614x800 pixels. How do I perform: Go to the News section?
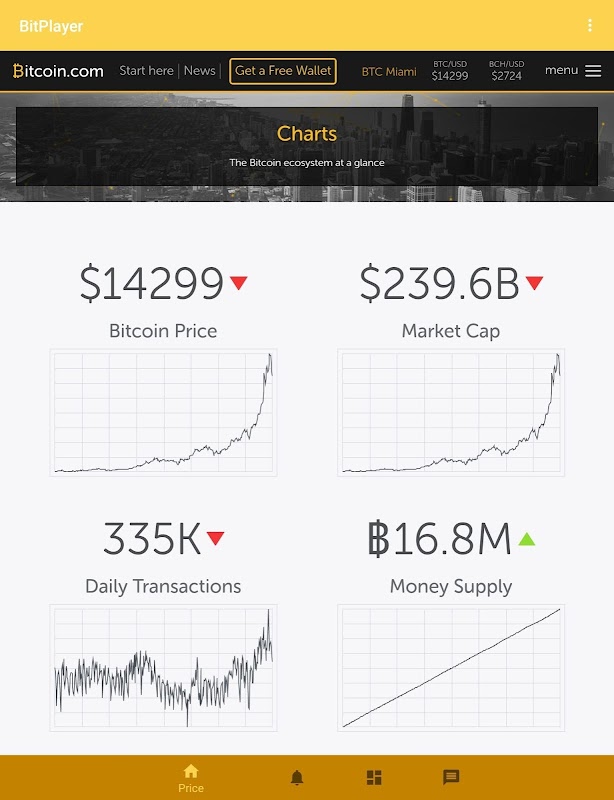coord(199,71)
